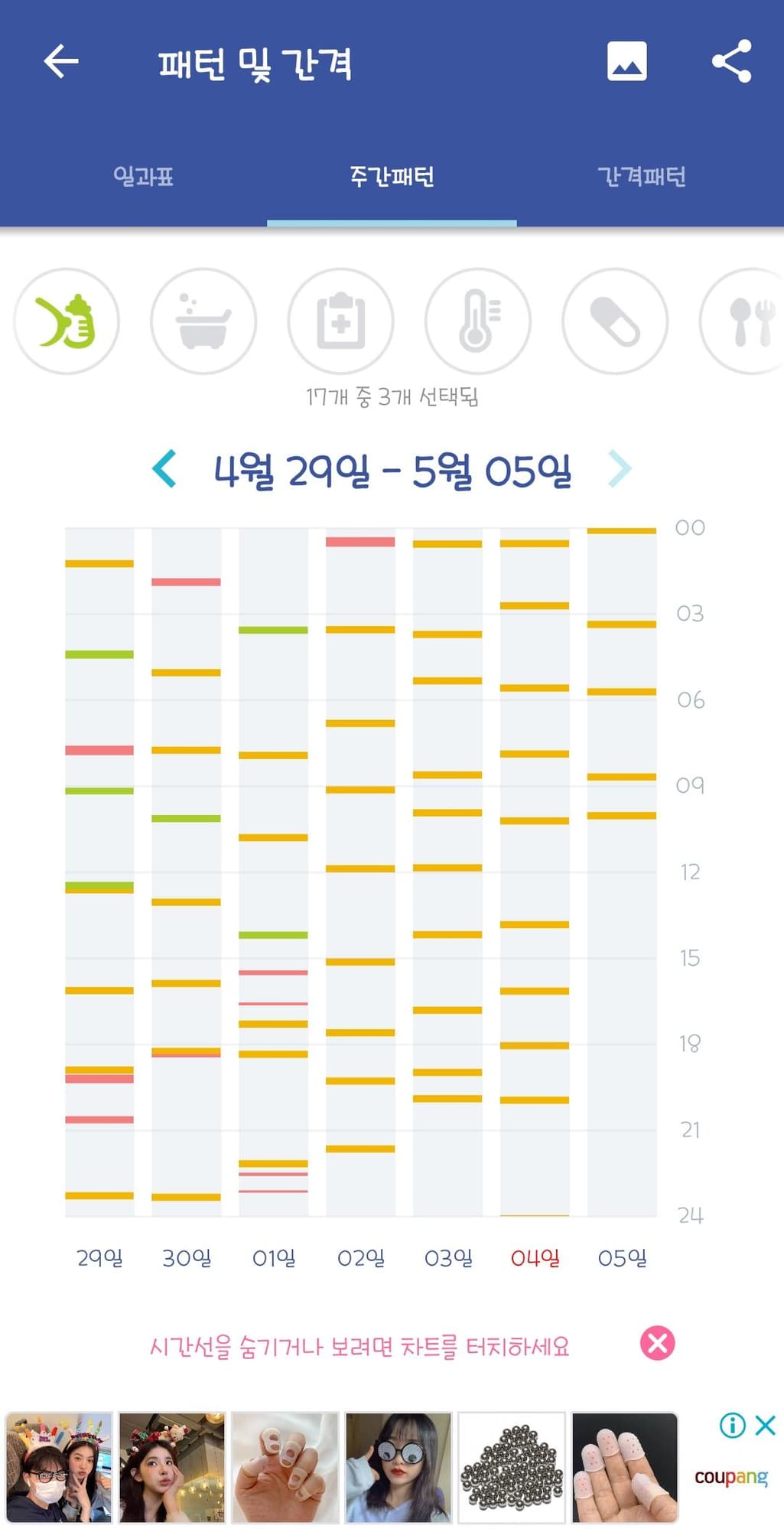Close the Coupang ad banner

coord(765,1426)
